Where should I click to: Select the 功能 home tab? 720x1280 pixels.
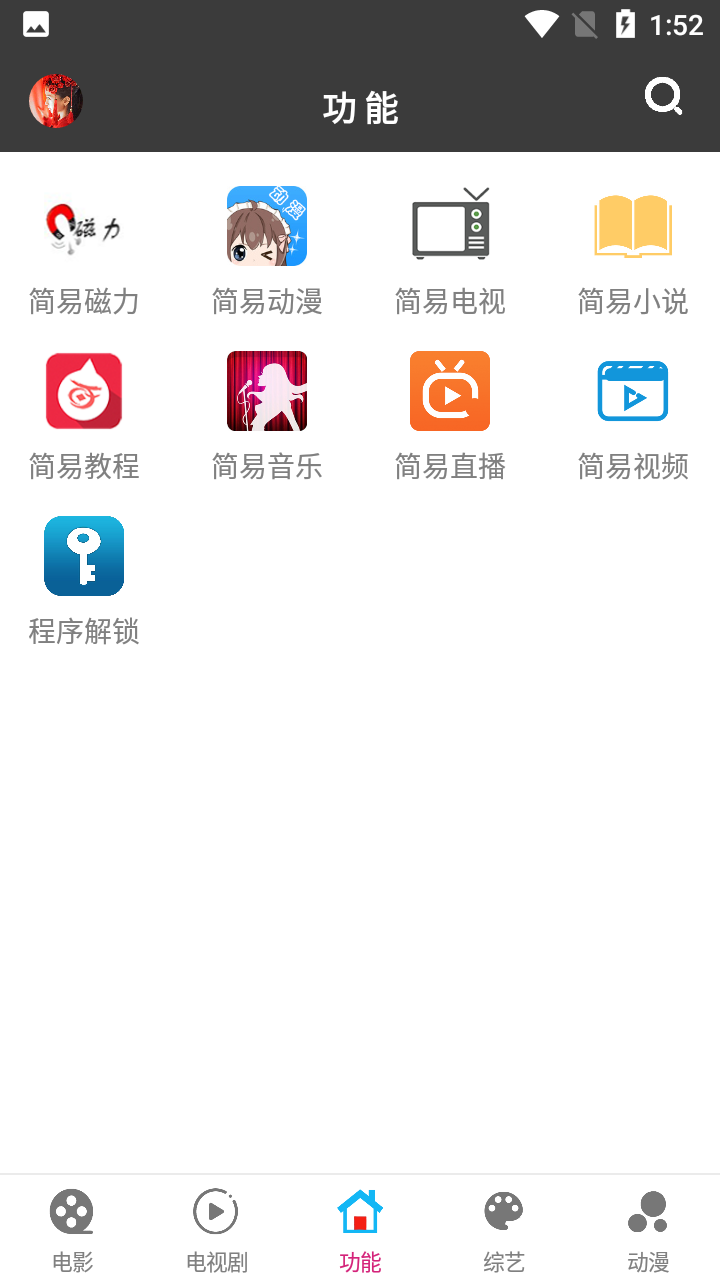click(359, 1228)
